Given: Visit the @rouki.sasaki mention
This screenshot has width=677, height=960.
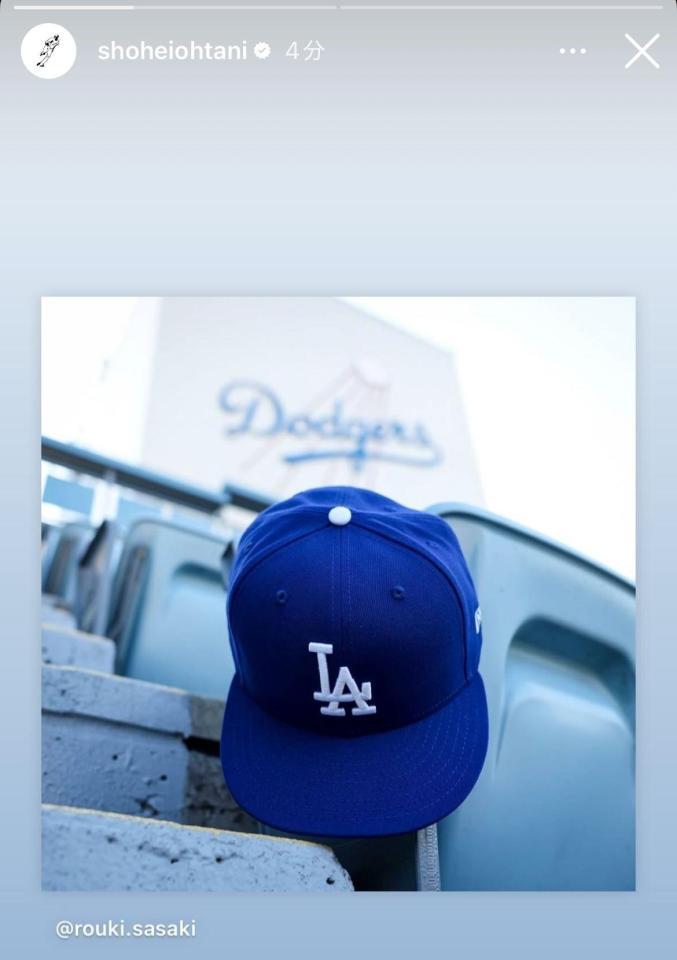Looking at the screenshot, I should [x=126, y=928].
